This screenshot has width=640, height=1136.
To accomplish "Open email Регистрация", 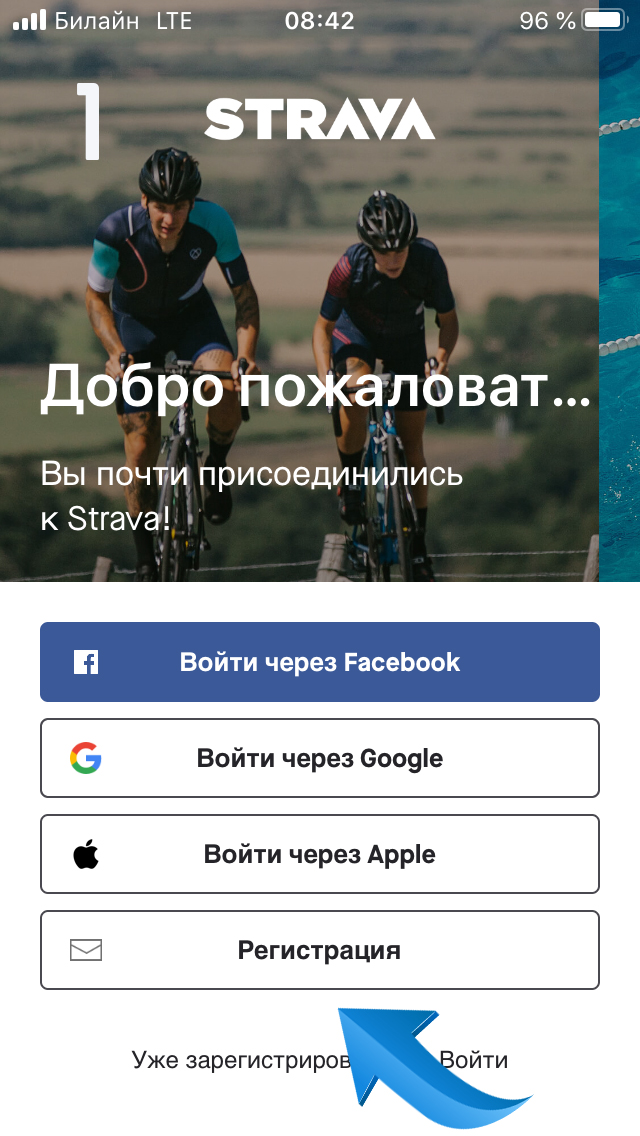I will (x=320, y=950).
